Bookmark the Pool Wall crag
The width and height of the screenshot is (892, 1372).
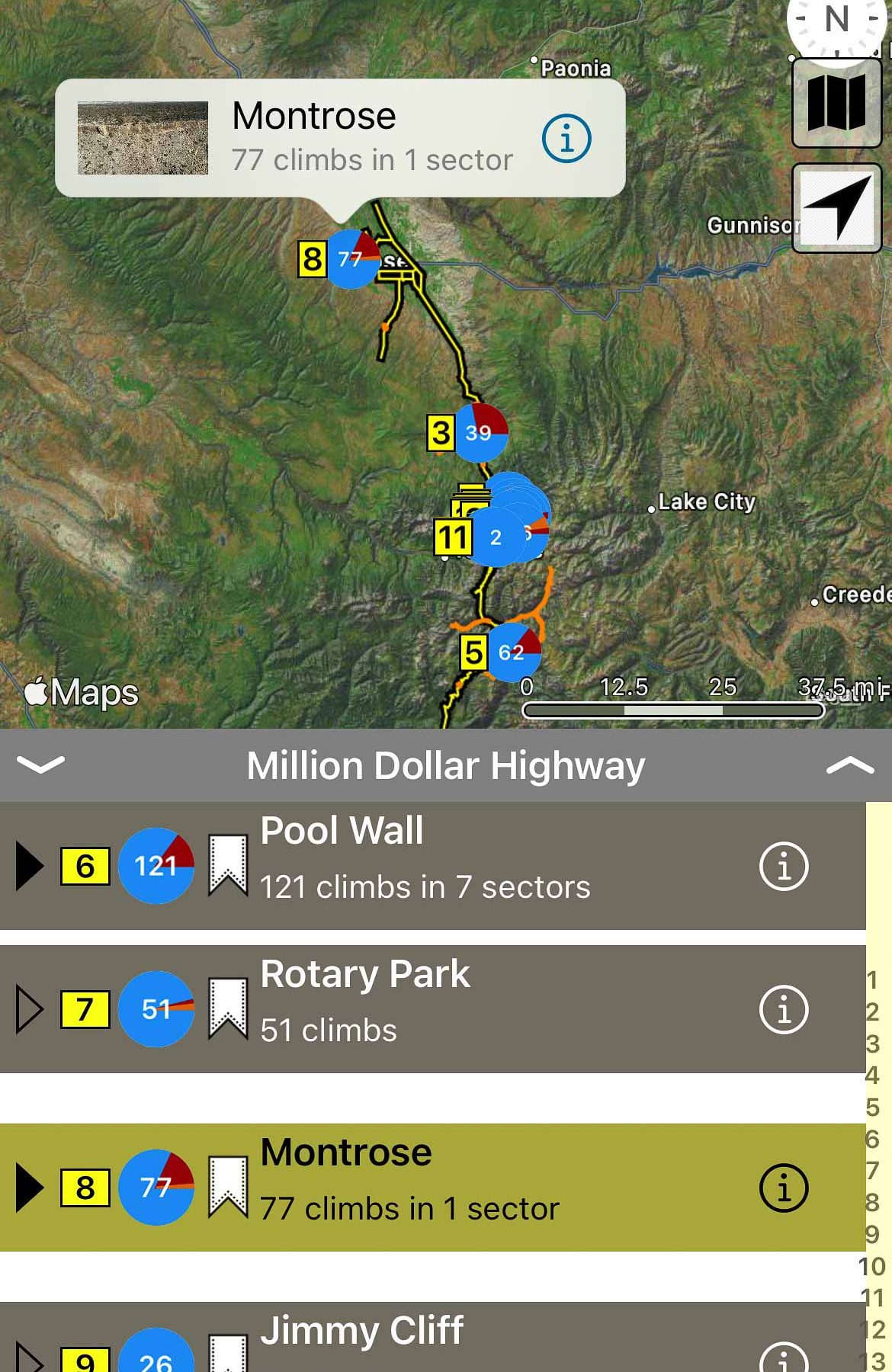point(228,866)
